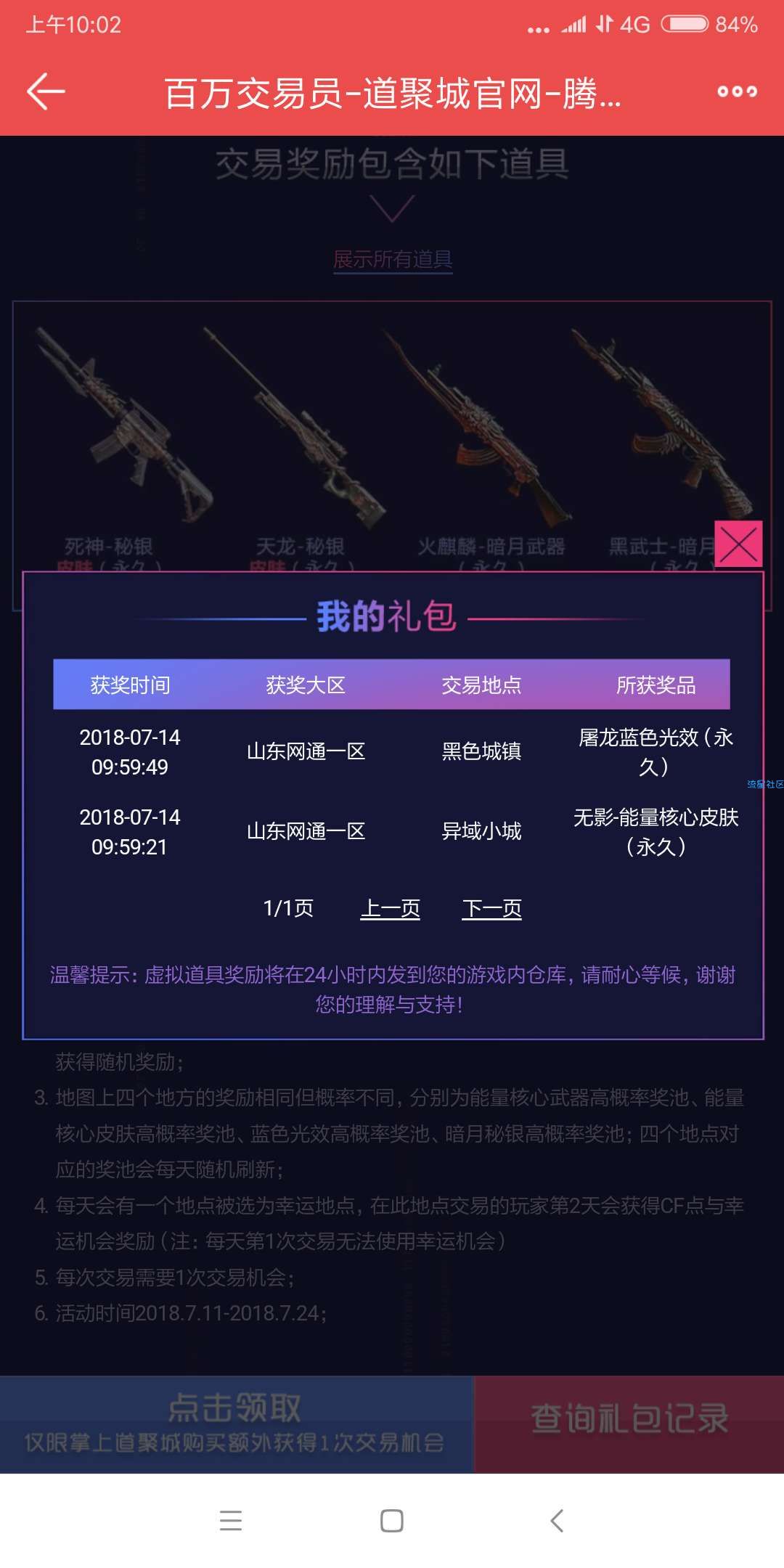The width and height of the screenshot is (784, 1568).
Task: Close the 我的礼包 dialog
Action: tap(738, 544)
